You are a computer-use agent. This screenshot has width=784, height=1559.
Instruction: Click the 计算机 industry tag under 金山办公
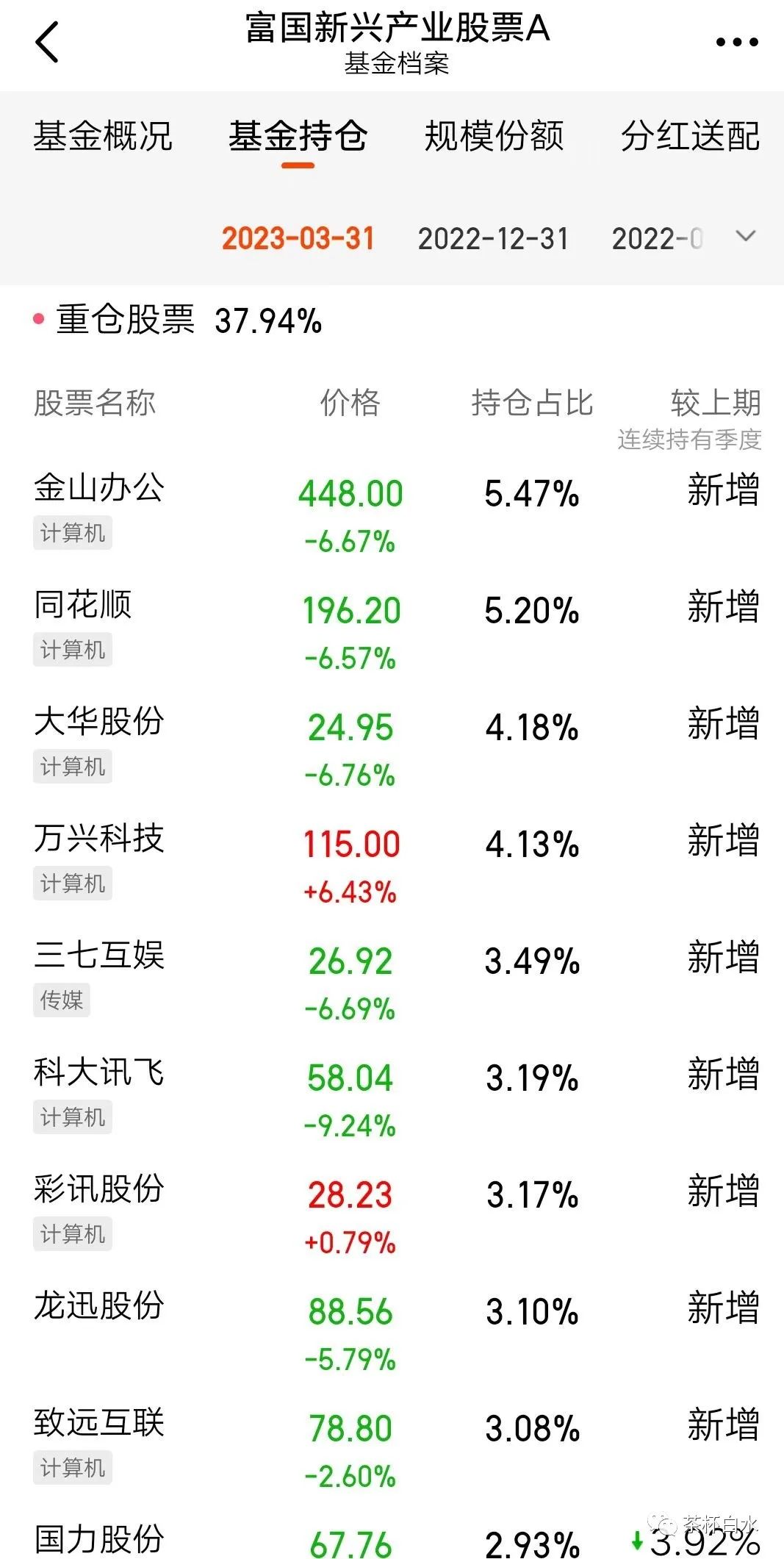72,534
